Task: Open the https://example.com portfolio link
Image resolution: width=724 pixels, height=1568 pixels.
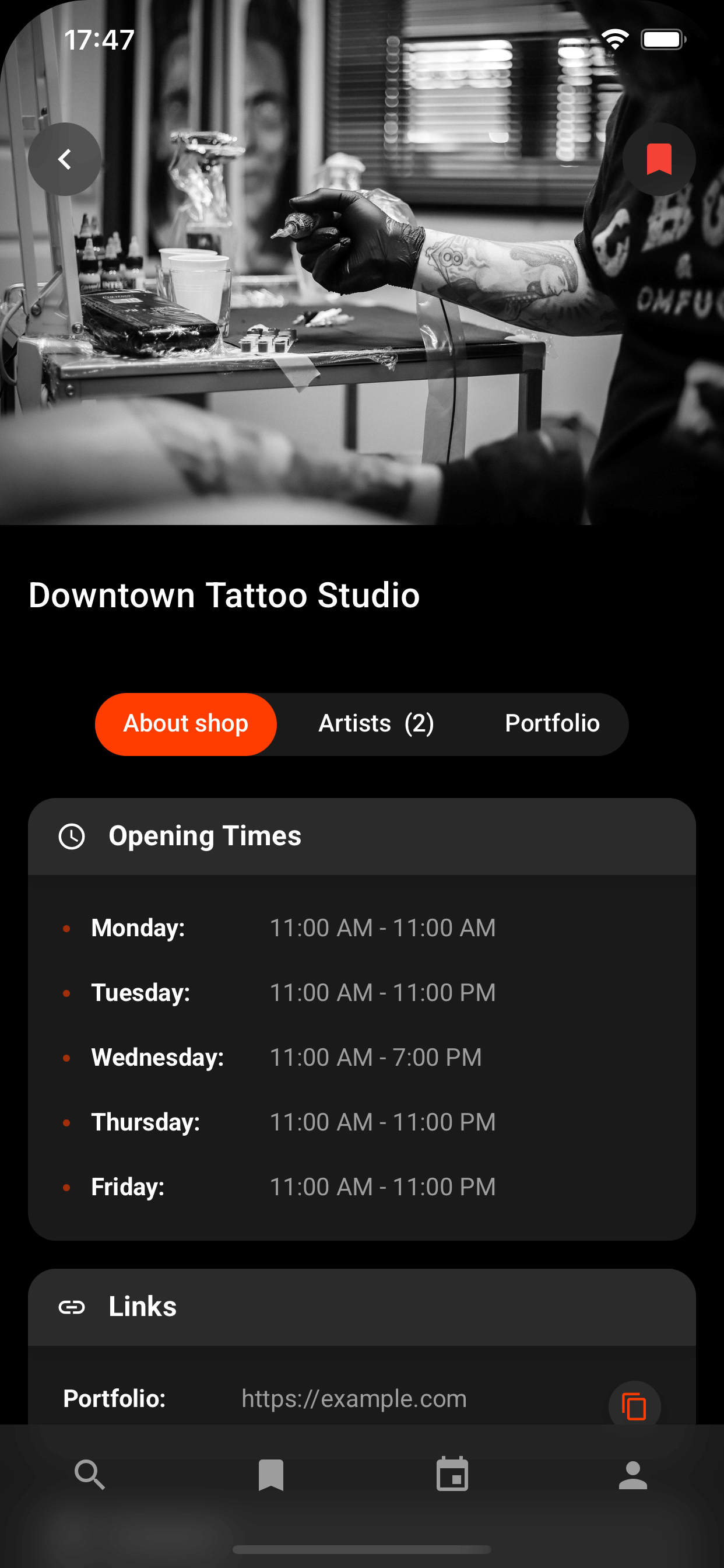Action: coord(353,1399)
